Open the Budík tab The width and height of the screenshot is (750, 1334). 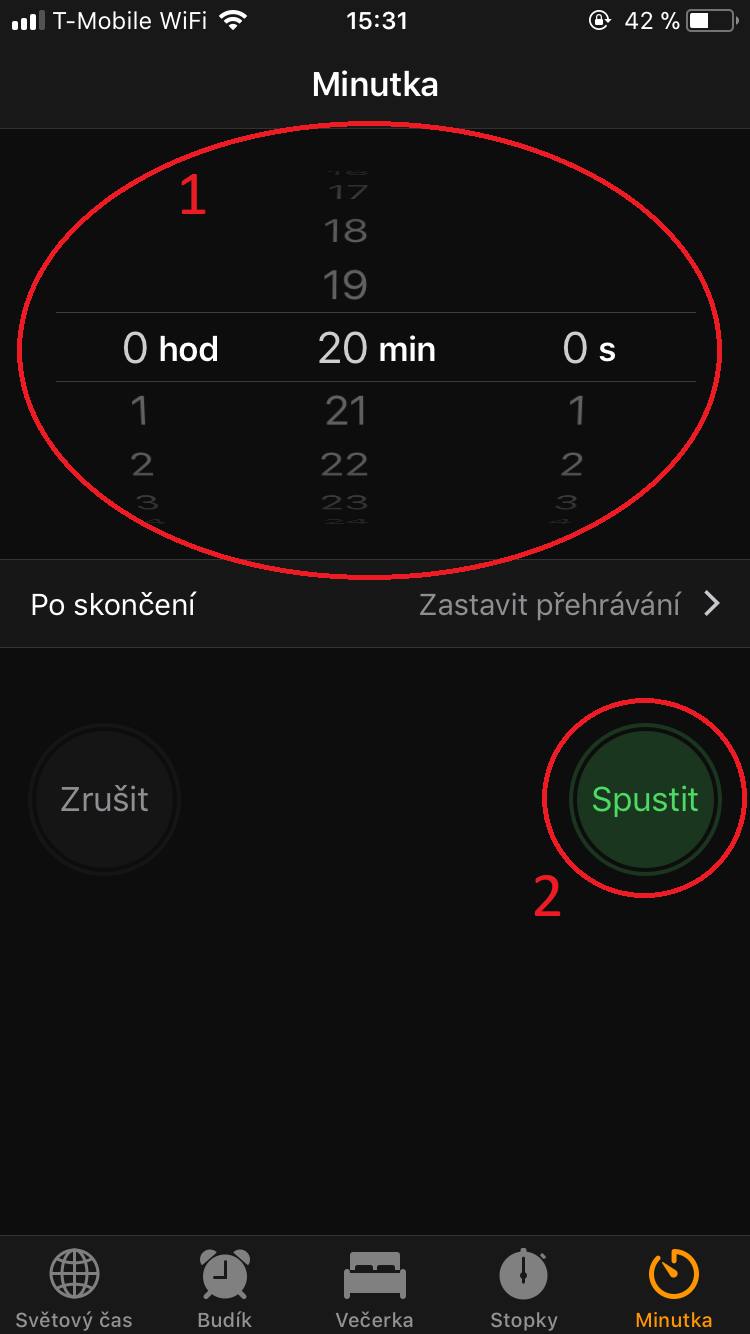coord(225,1289)
